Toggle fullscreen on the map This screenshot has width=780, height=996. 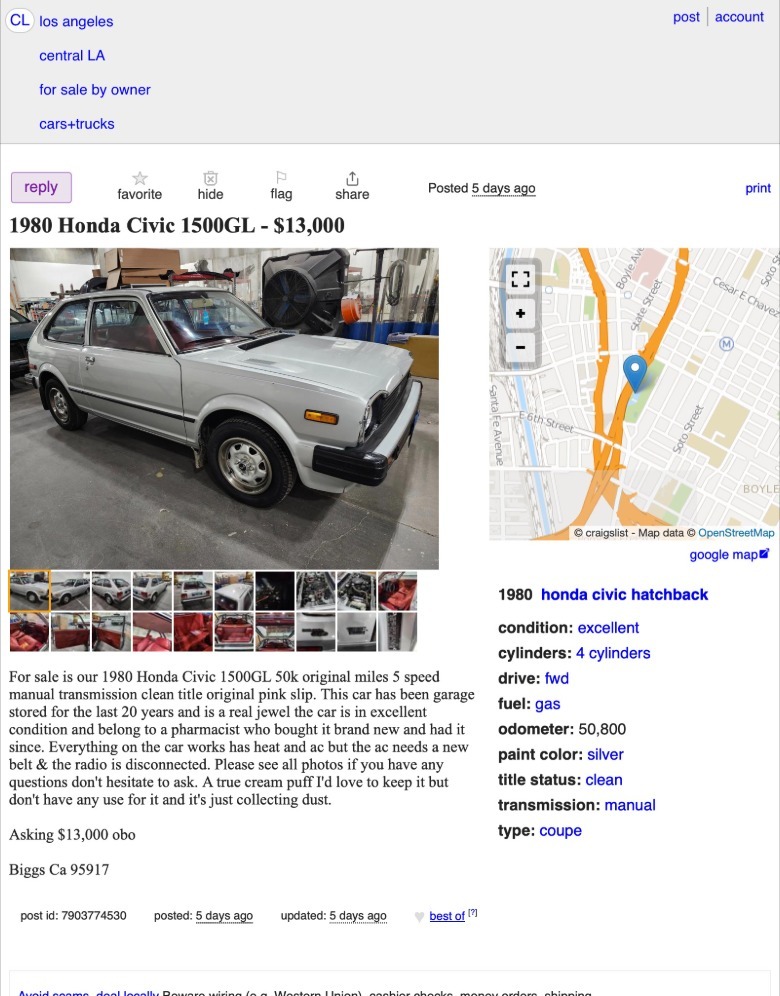520,279
